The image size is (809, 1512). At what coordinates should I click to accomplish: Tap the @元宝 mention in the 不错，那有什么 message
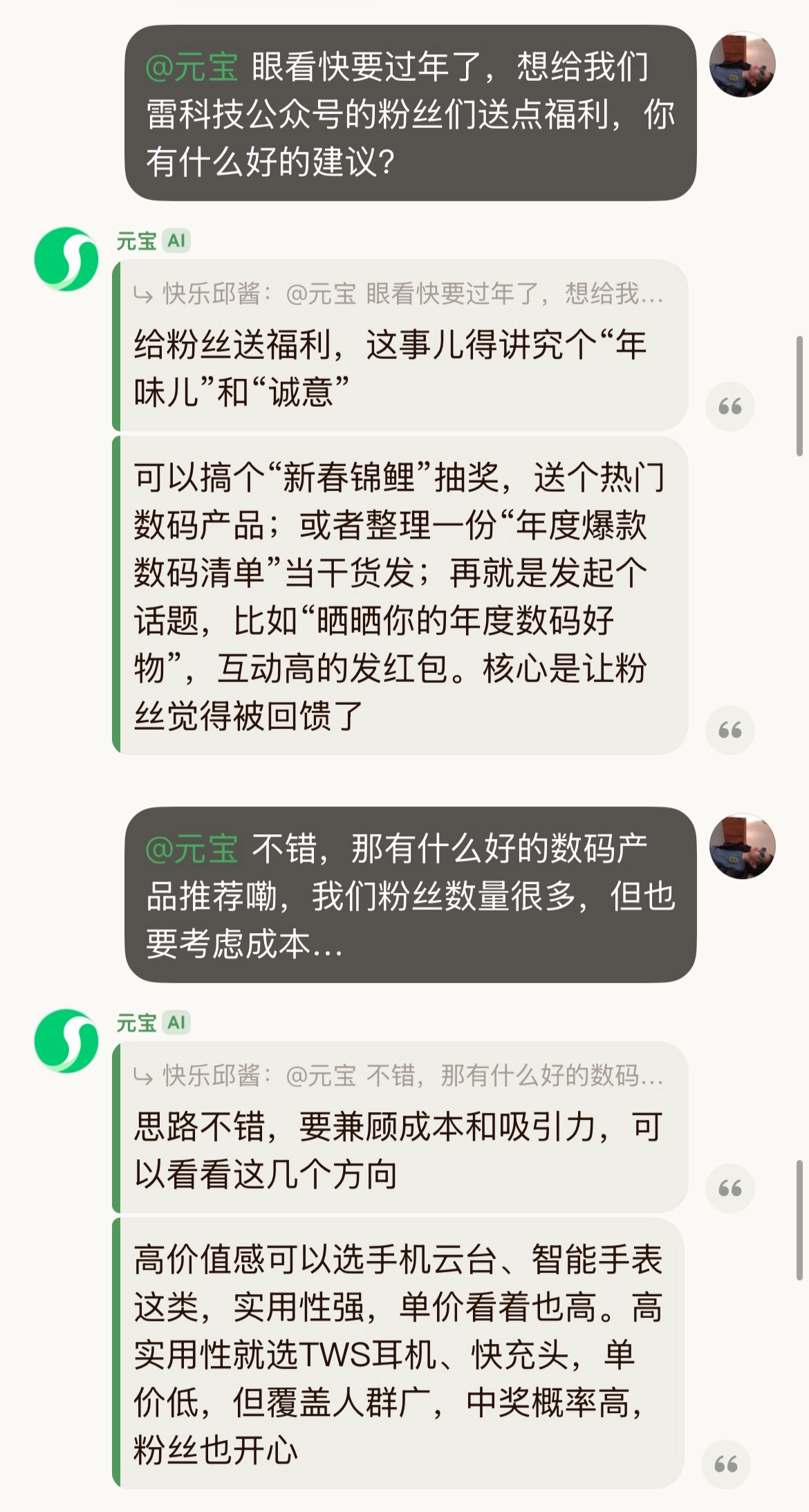tap(192, 849)
